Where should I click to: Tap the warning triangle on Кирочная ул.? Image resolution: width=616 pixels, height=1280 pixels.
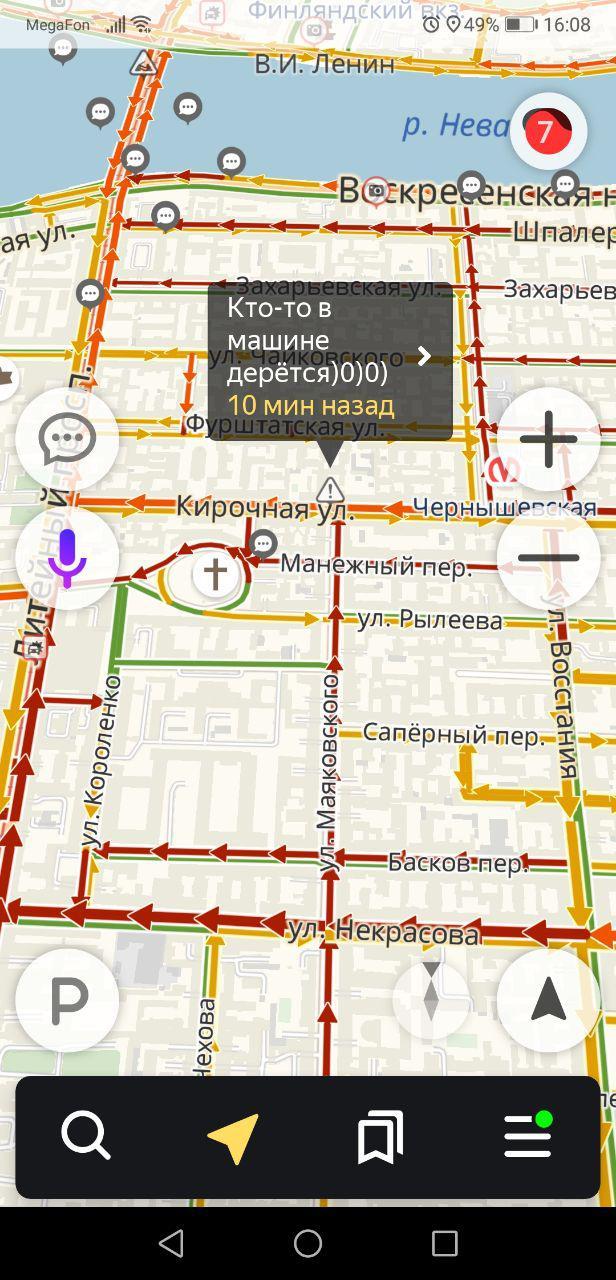click(x=330, y=491)
